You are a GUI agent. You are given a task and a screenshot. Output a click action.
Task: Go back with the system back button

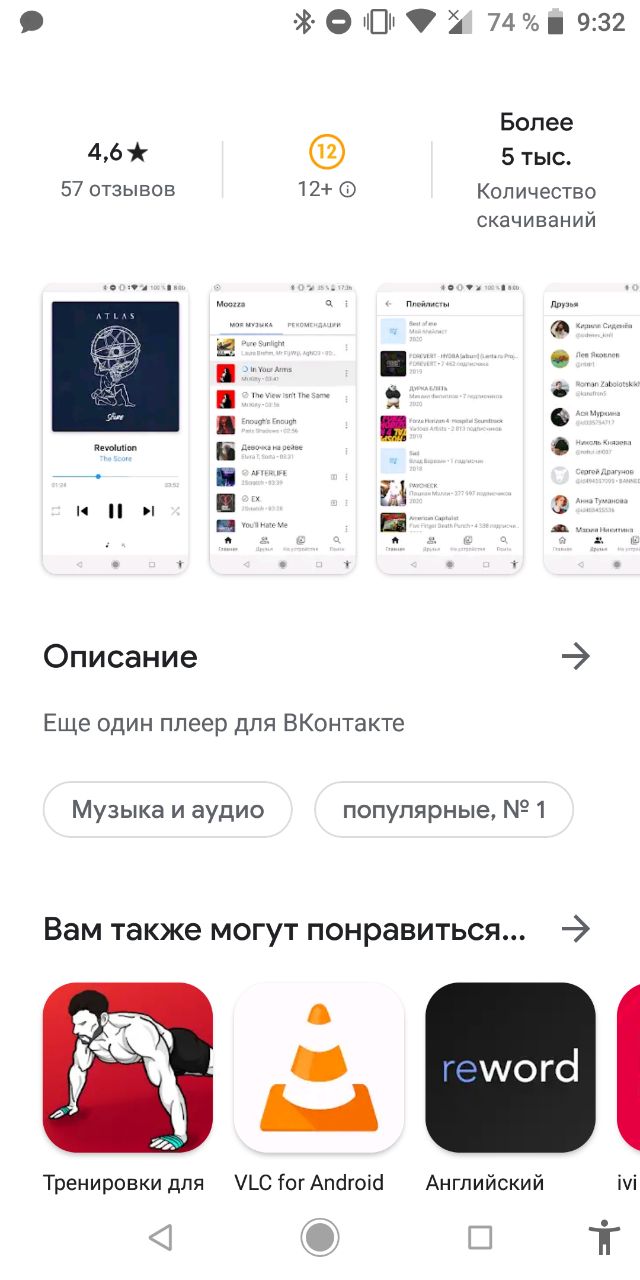tap(160, 1238)
